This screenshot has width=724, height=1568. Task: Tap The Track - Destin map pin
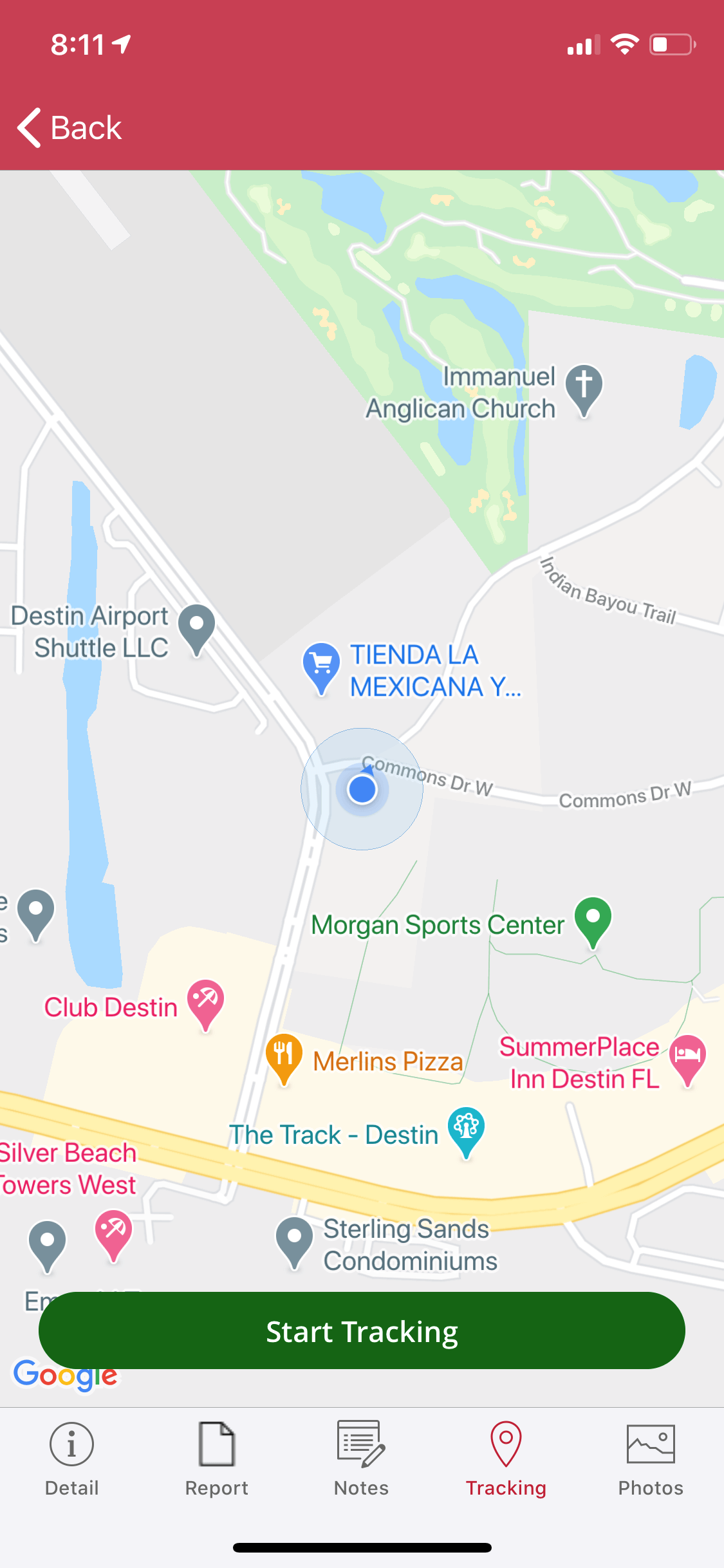[467, 1132]
